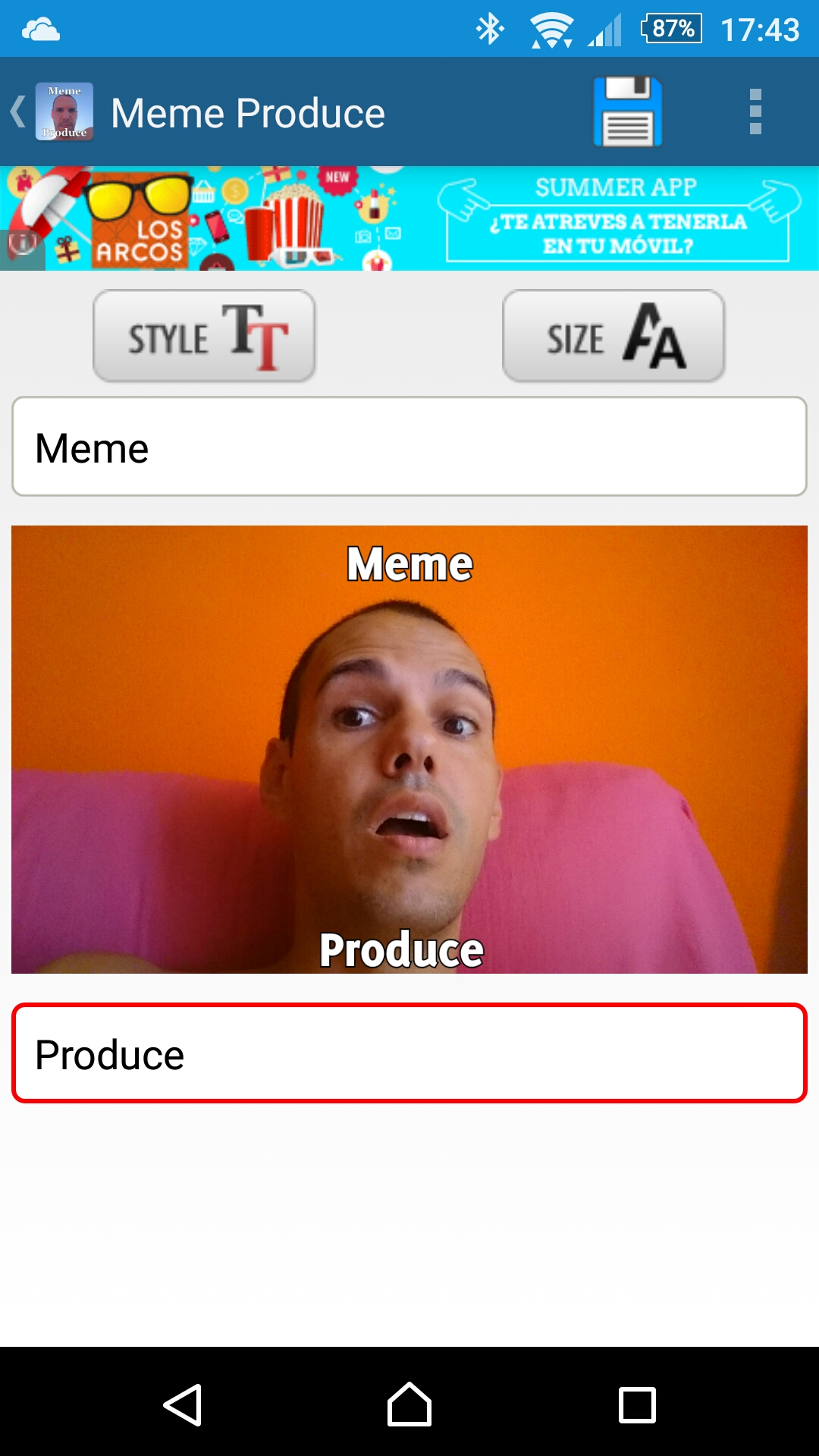The width and height of the screenshot is (819, 1456).
Task: Tap the Meme Produce app icon in header
Action: [x=65, y=111]
